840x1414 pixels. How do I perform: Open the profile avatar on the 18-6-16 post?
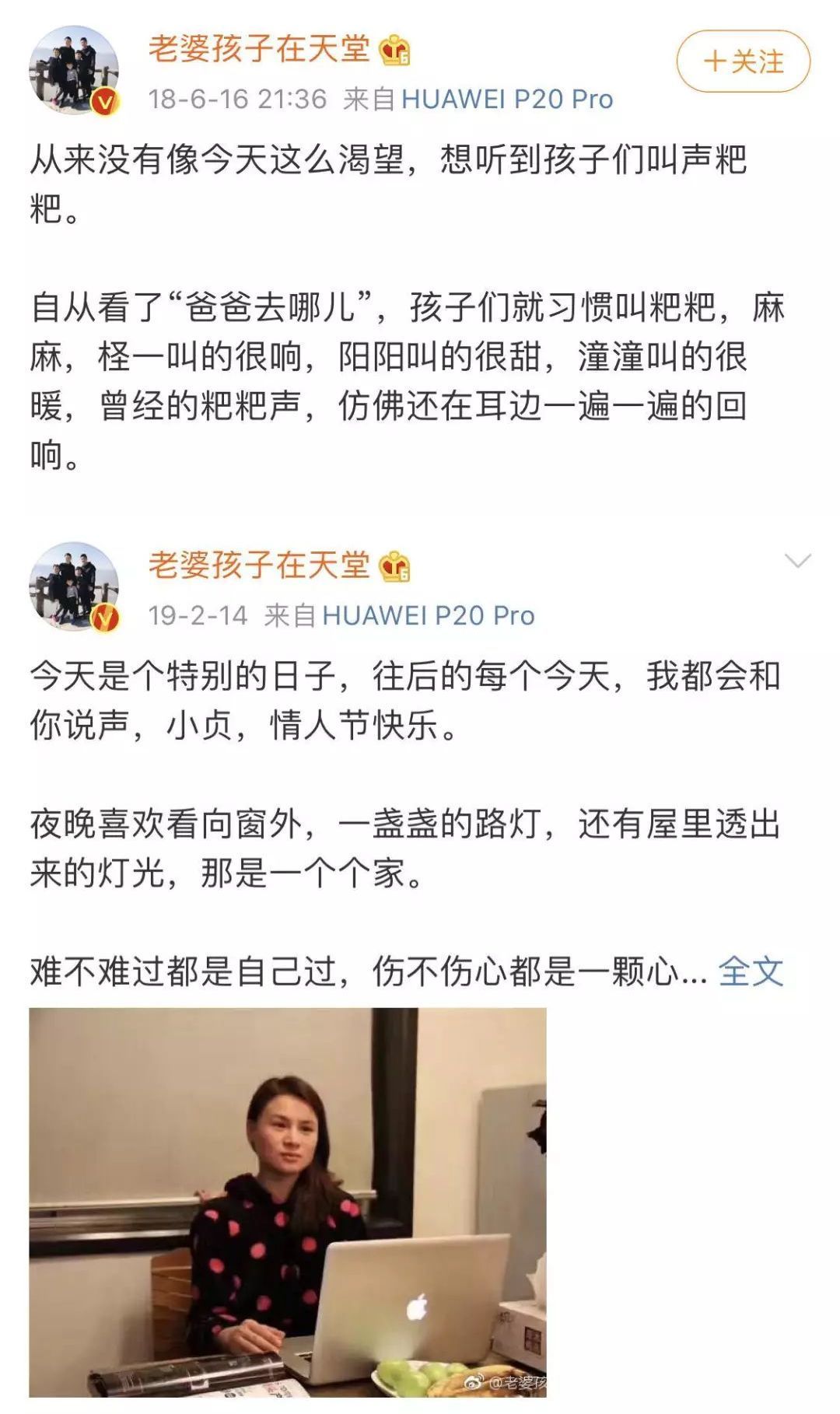(x=74, y=70)
